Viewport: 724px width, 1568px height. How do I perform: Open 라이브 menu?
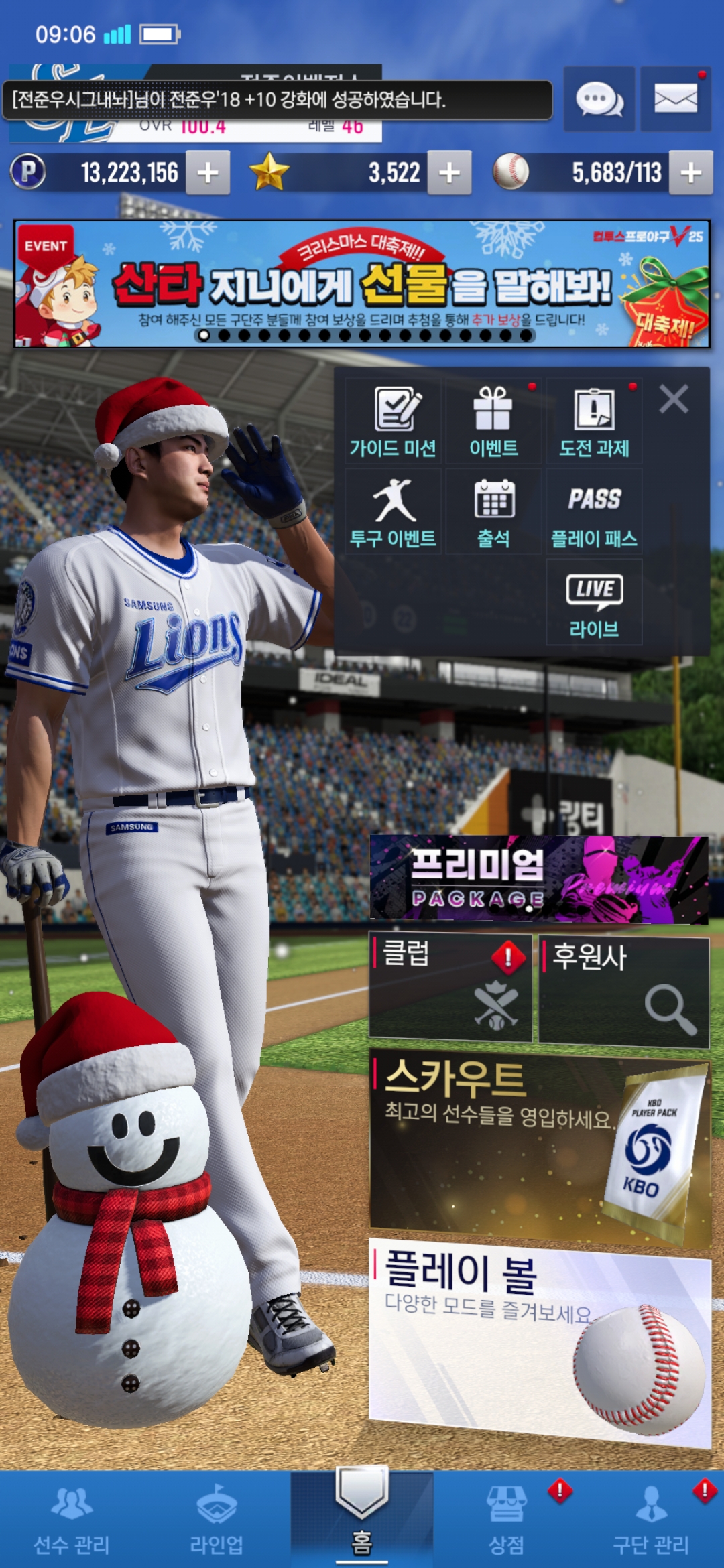pyautogui.click(x=594, y=602)
